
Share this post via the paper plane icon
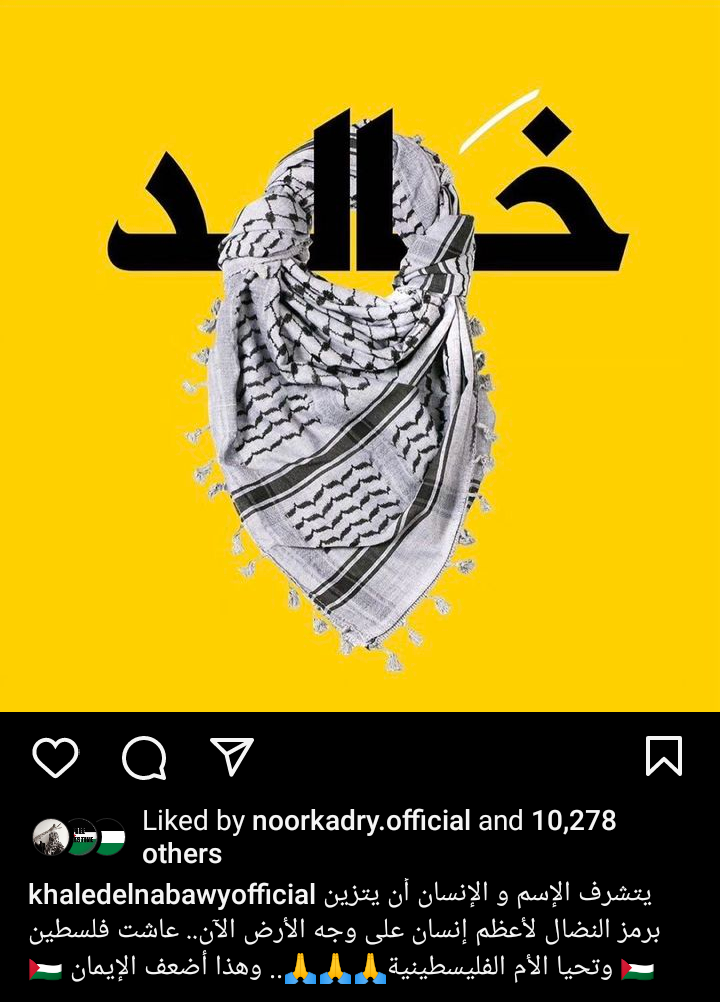coord(232,757)
